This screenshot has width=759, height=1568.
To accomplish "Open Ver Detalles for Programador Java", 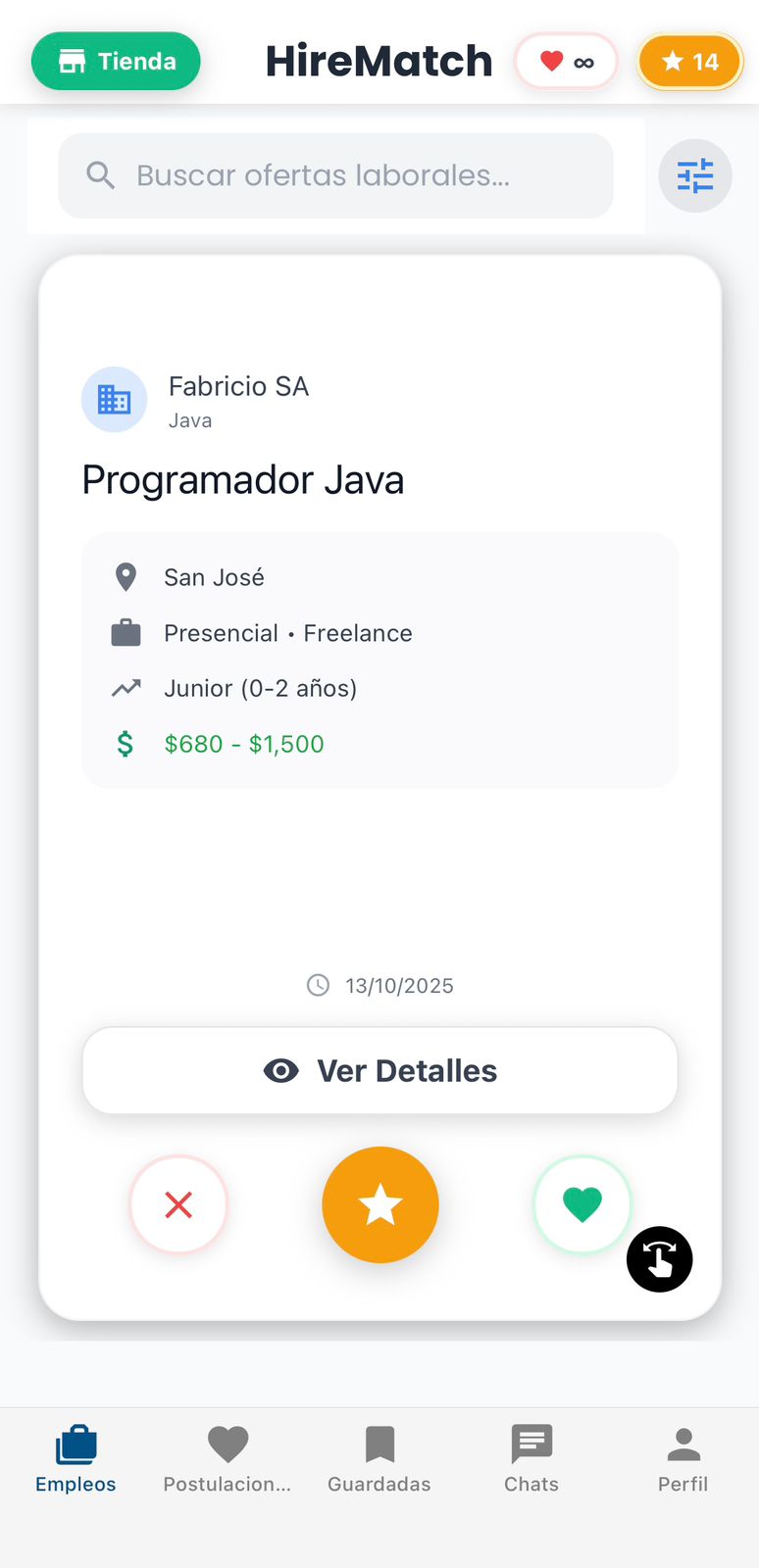I will [x=379, y=1070].
